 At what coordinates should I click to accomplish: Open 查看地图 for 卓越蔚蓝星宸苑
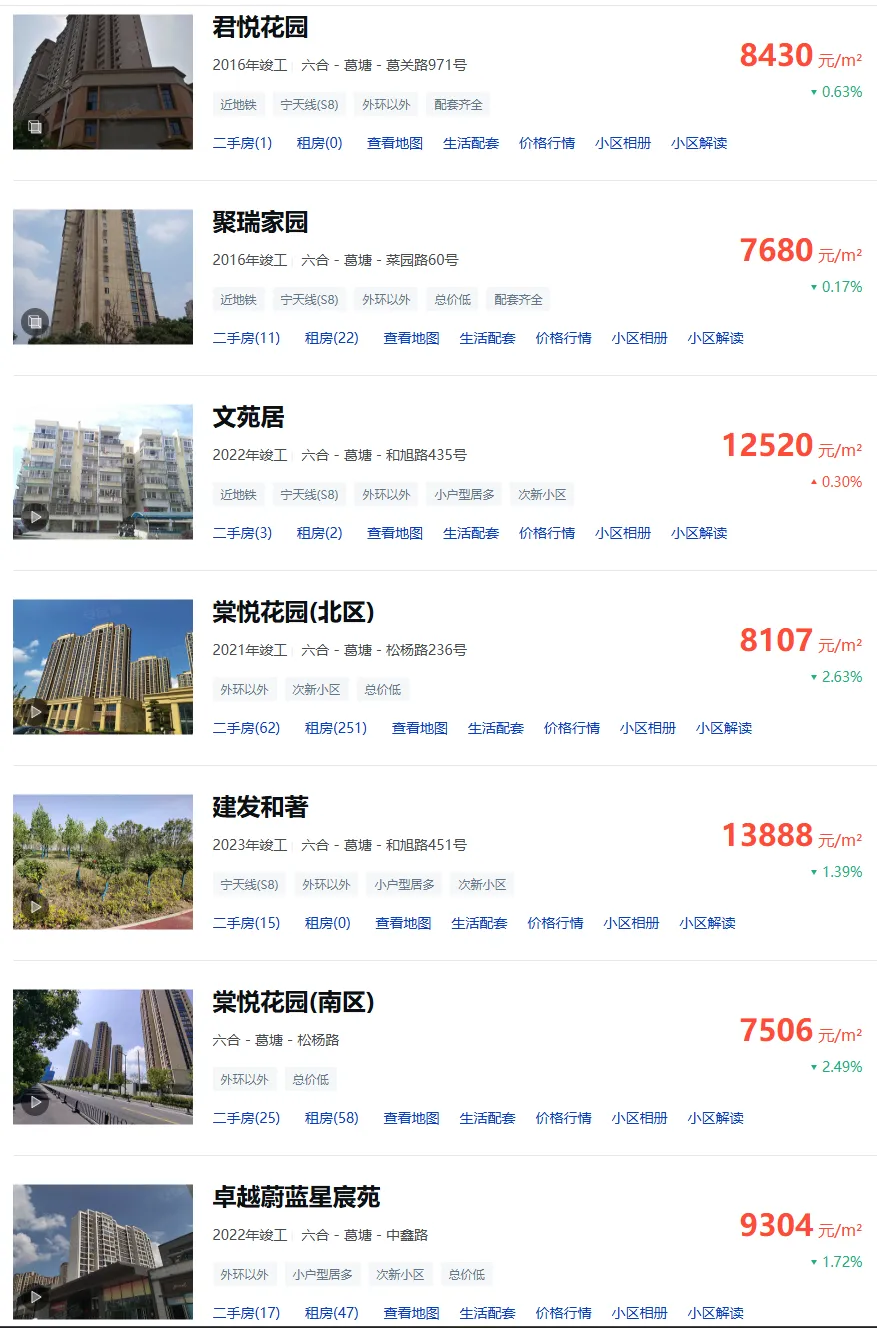pos(411,1313)
